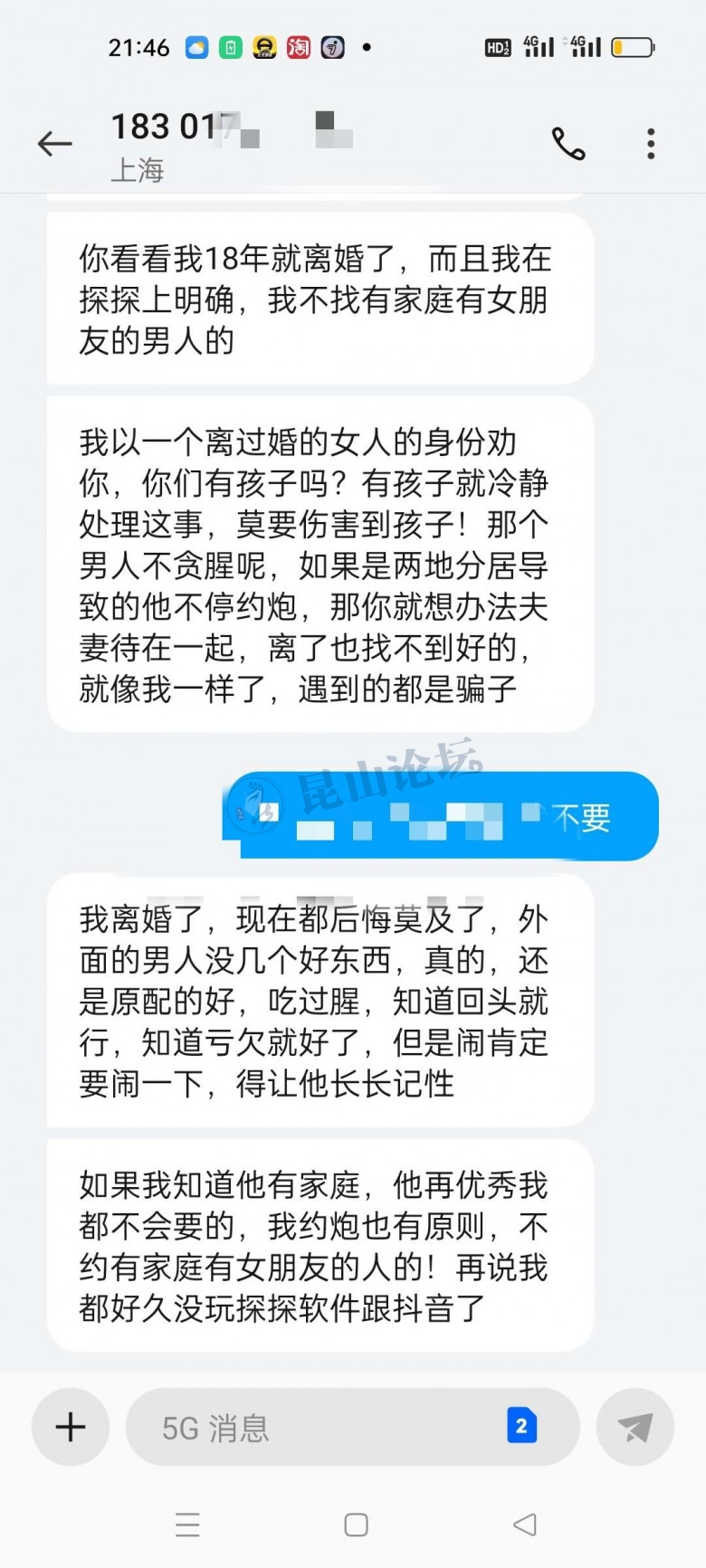Open the three-dot overflow menu
Image resolution: width=706 pixels, height=1568 pixels.
coord(651,144)
